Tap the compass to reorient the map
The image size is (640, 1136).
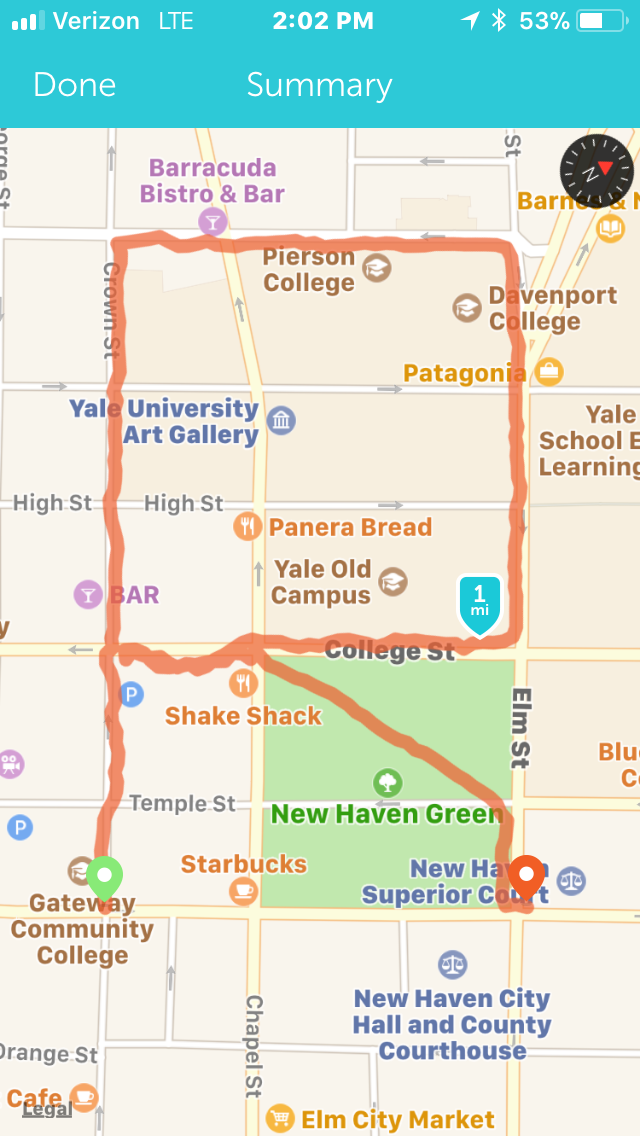point(597,171)
